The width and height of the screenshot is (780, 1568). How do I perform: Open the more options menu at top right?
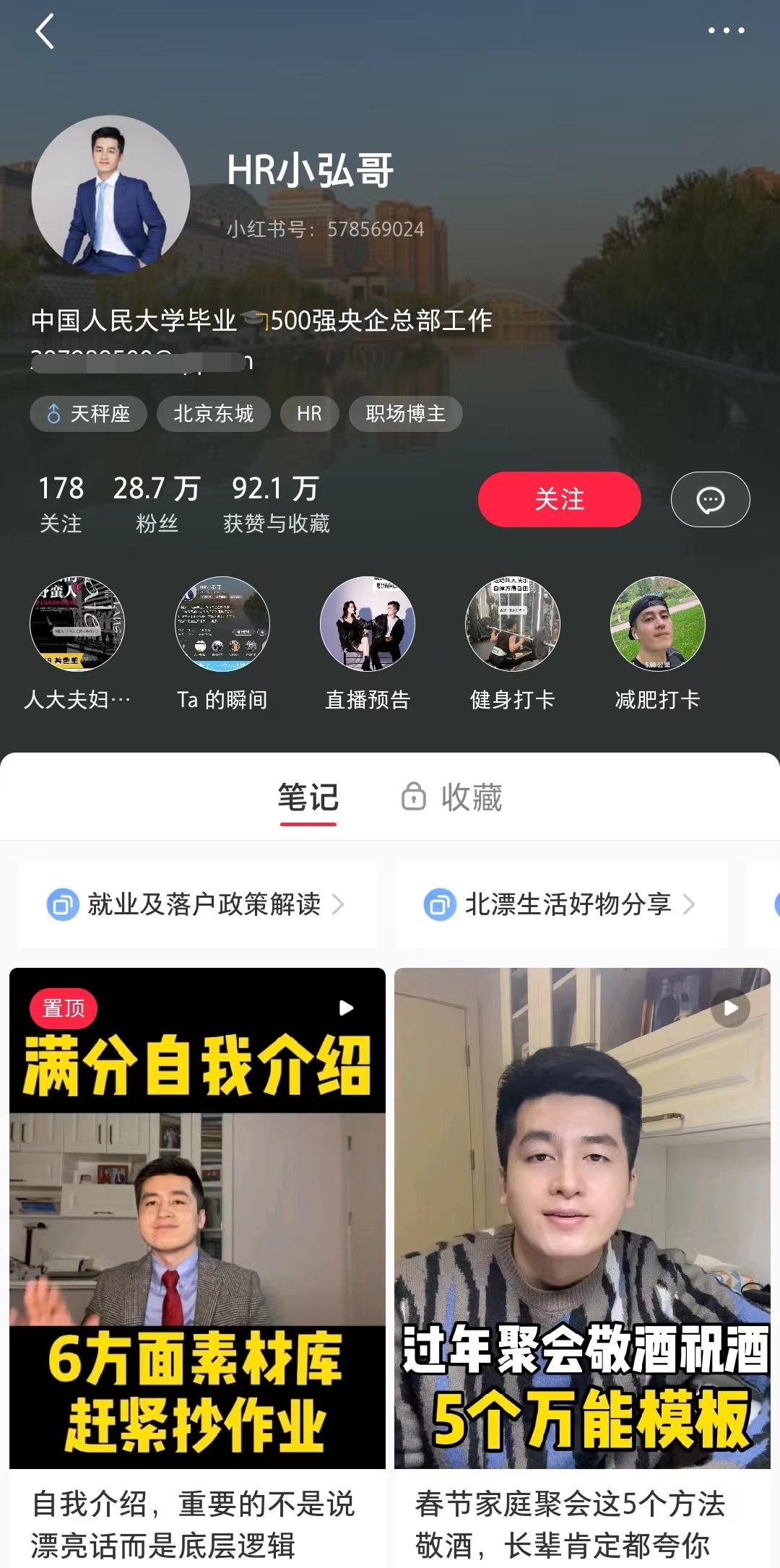(x=726, y=30)
